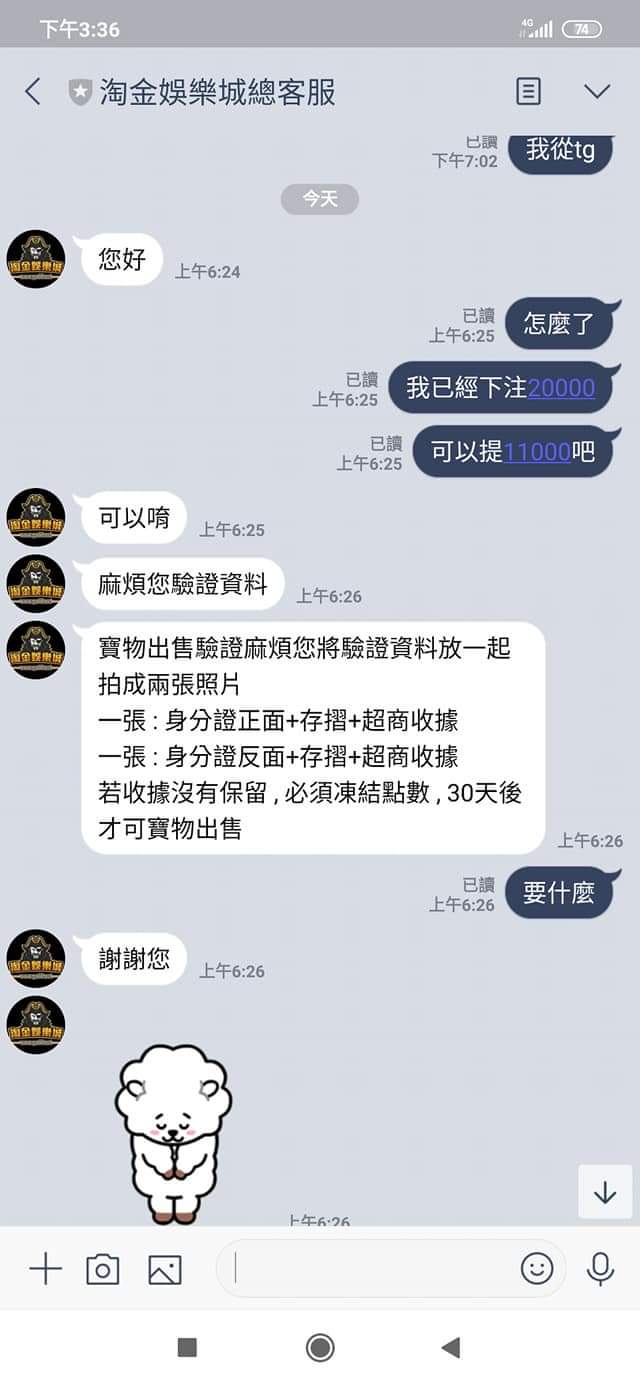Image resolution: width=640 pixels, height=1386 pixels.
Task: Open the 20000 link in message
Action: 561,388
